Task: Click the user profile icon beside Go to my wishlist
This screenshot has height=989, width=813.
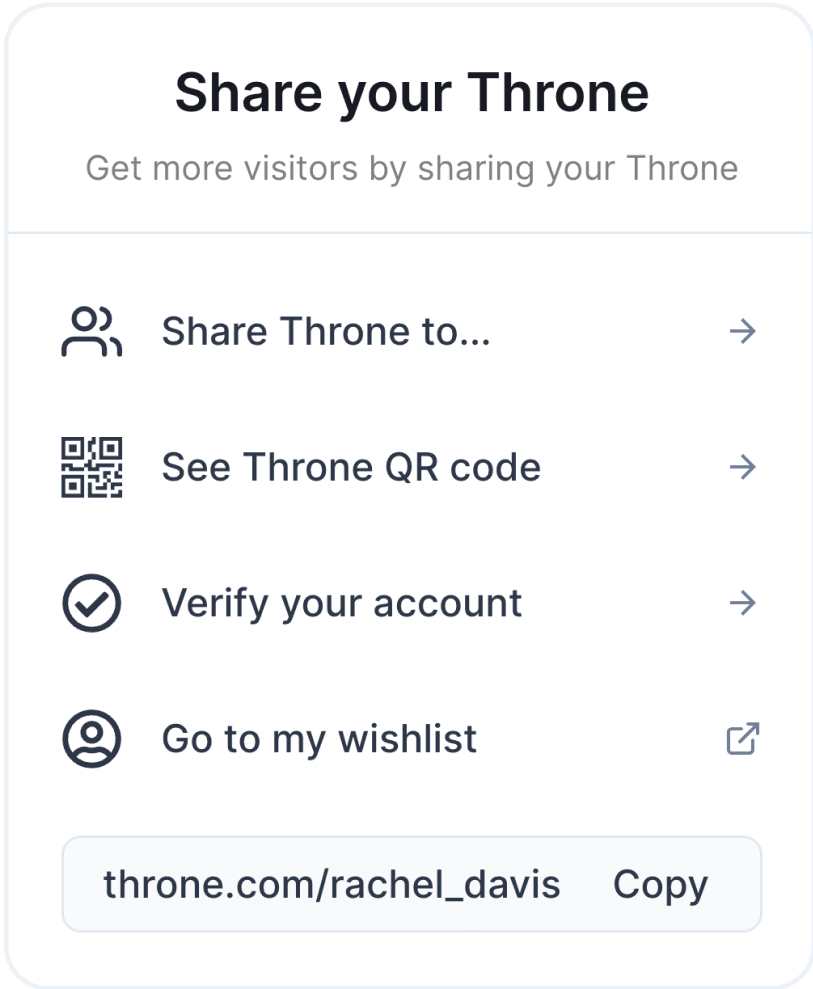Action: (x=92, y=738)
